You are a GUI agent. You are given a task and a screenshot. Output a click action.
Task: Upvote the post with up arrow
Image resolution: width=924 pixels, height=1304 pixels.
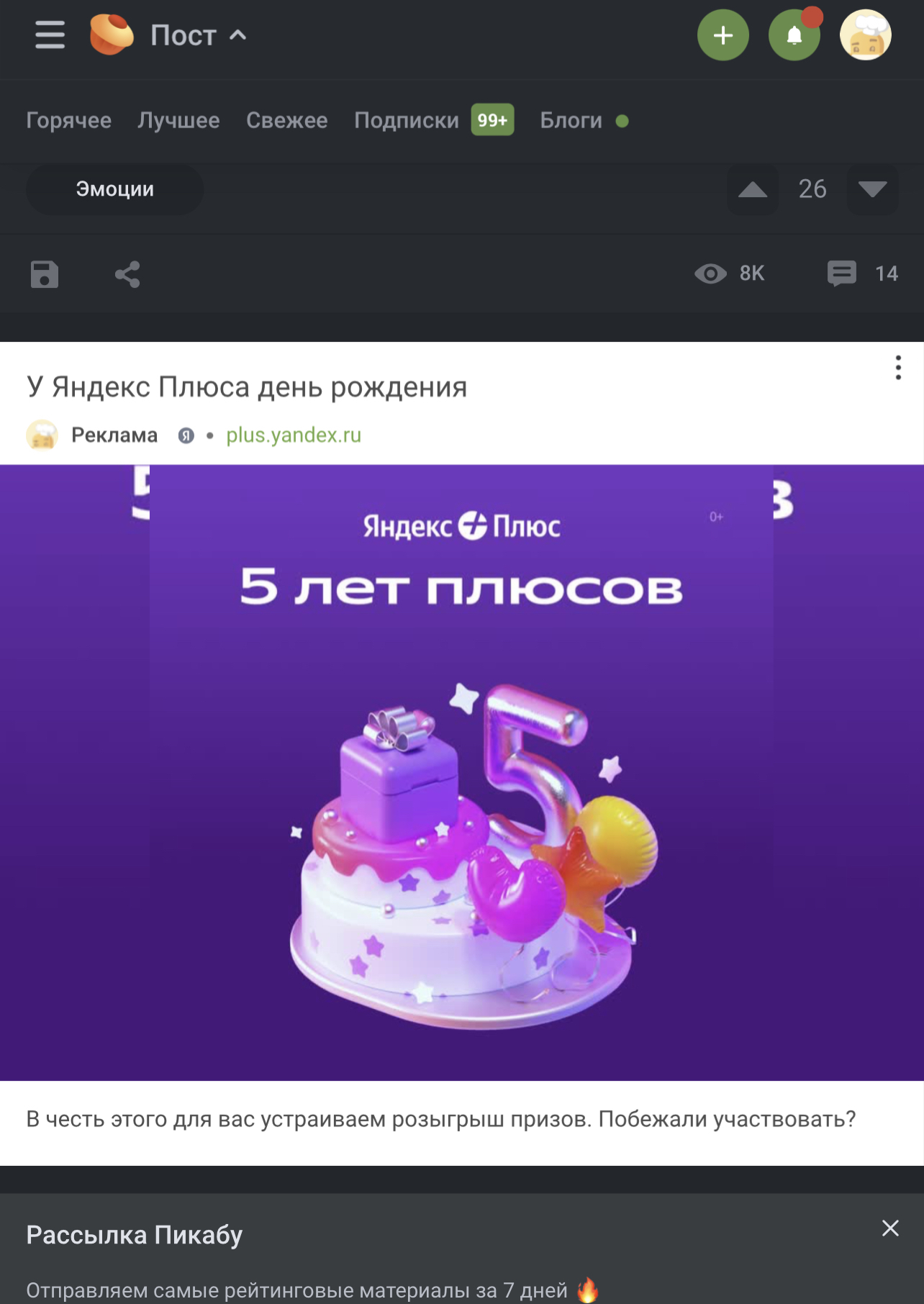(753, 189)
